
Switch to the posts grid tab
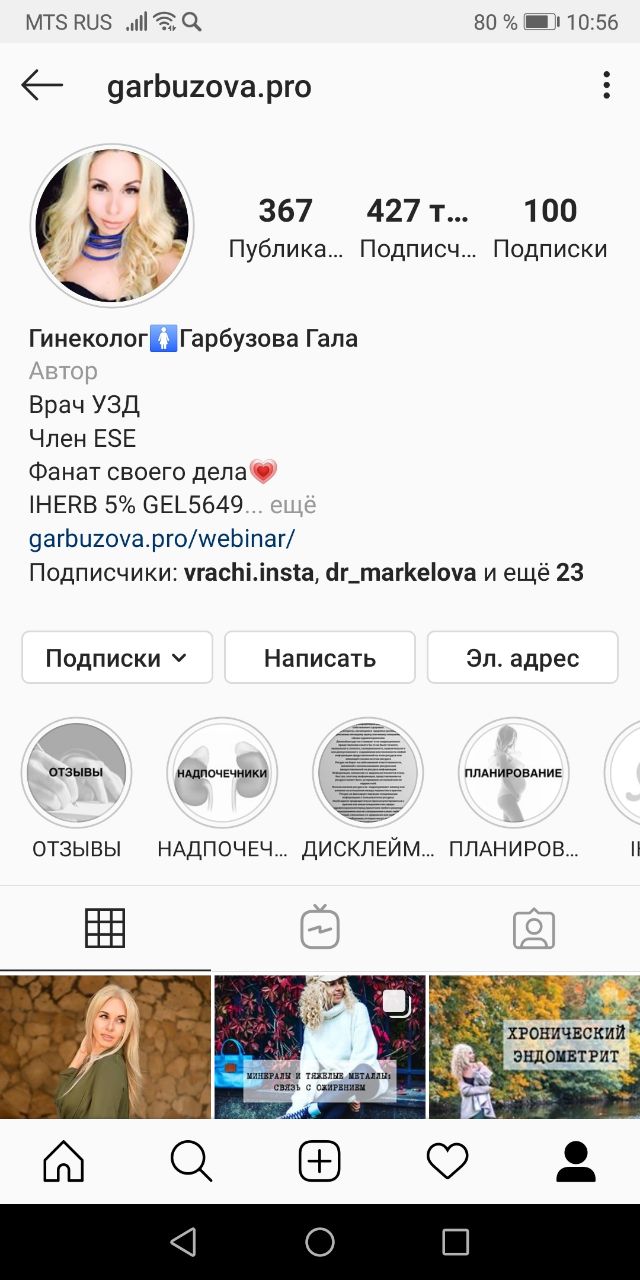click(105, 928)
